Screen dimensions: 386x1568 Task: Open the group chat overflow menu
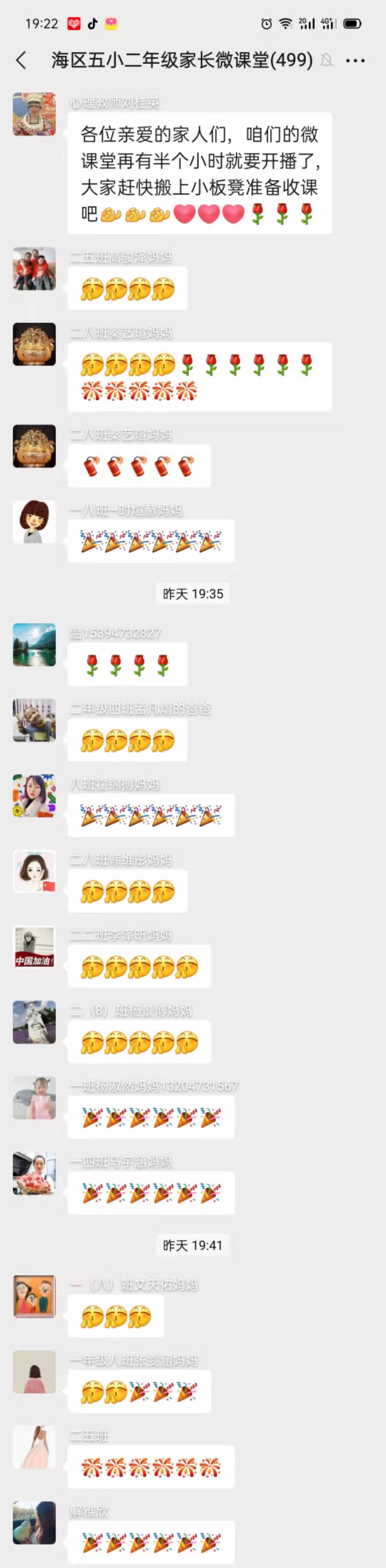pos(355,60)
